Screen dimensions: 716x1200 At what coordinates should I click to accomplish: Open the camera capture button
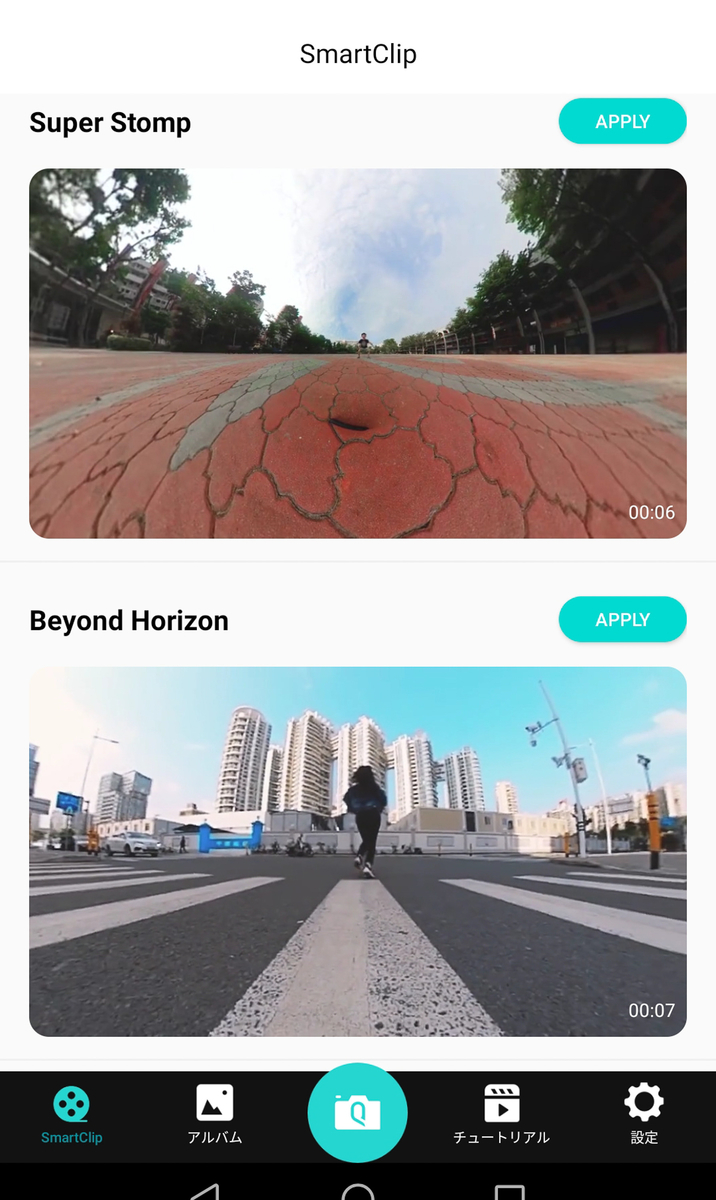pyautogui.click(x=357, y=1112)
